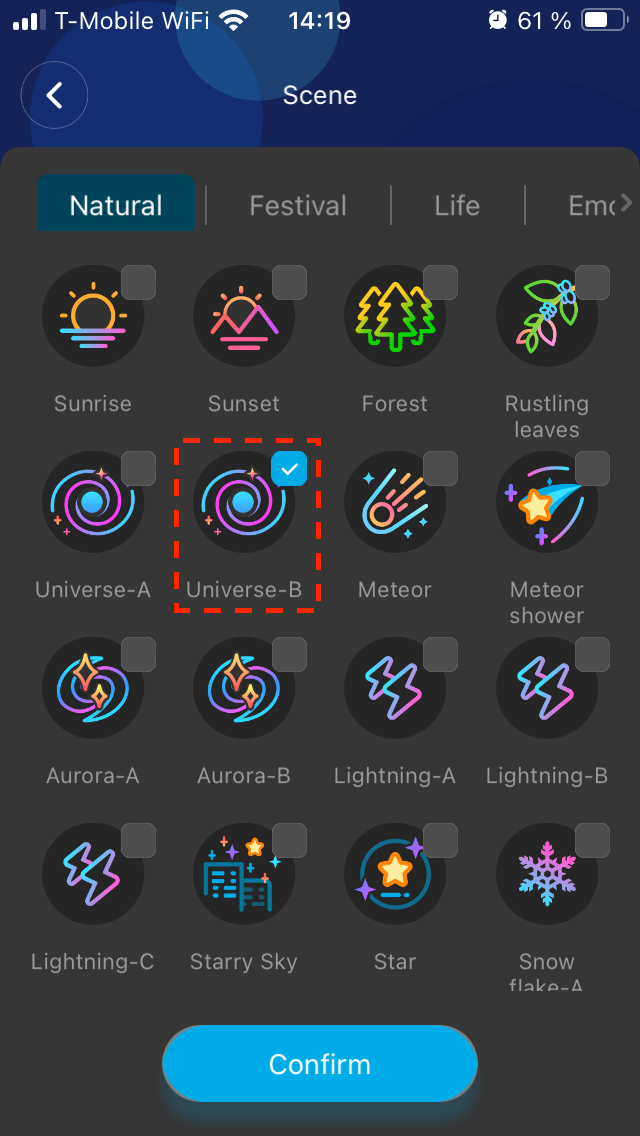Select the Sunrise scene
The height and width of the screenshot is (1136, 640).
[x=93, y=316]
